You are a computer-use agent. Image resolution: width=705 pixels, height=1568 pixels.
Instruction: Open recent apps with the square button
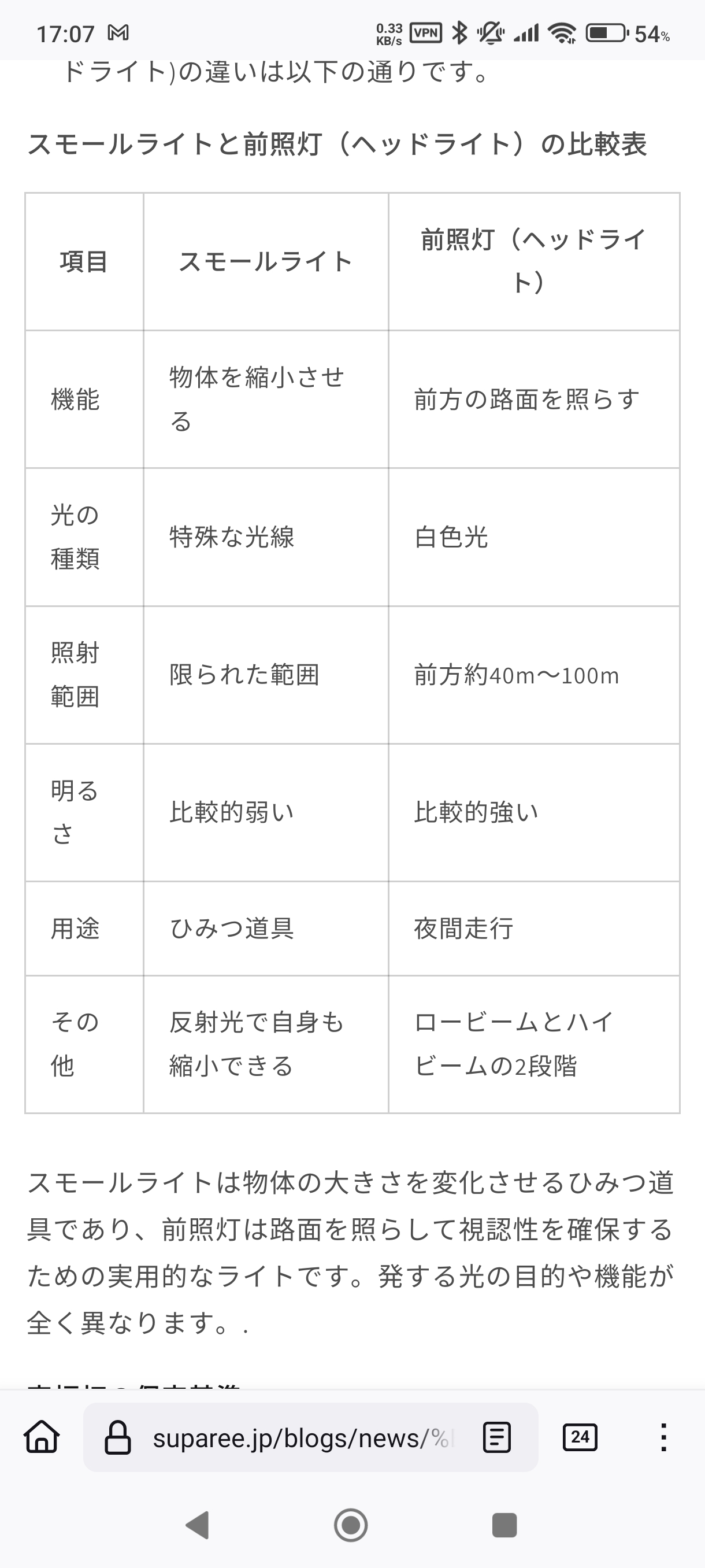point(504,1525)
